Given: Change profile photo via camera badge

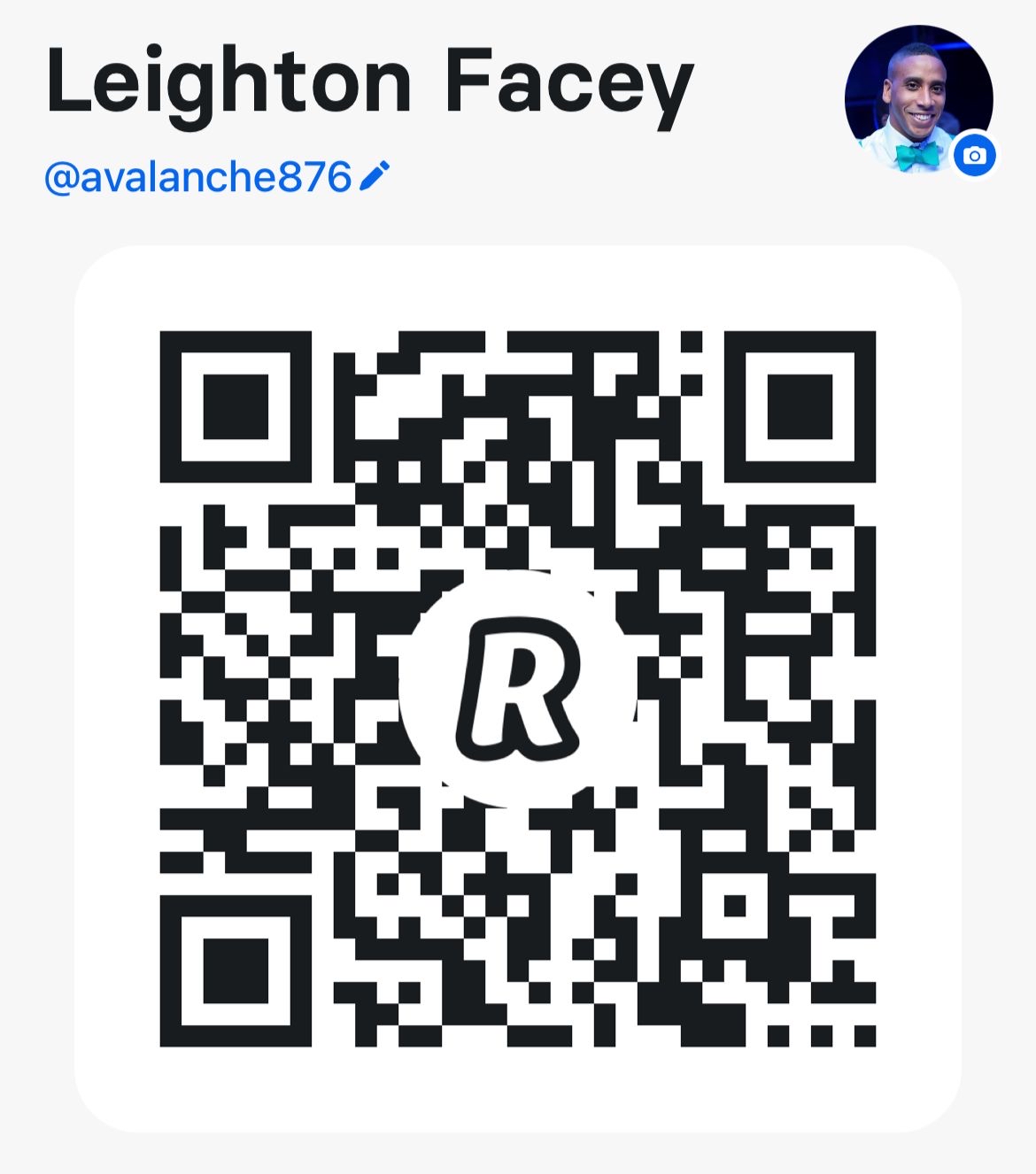Looking at the screenshot, I should point(974,157).
